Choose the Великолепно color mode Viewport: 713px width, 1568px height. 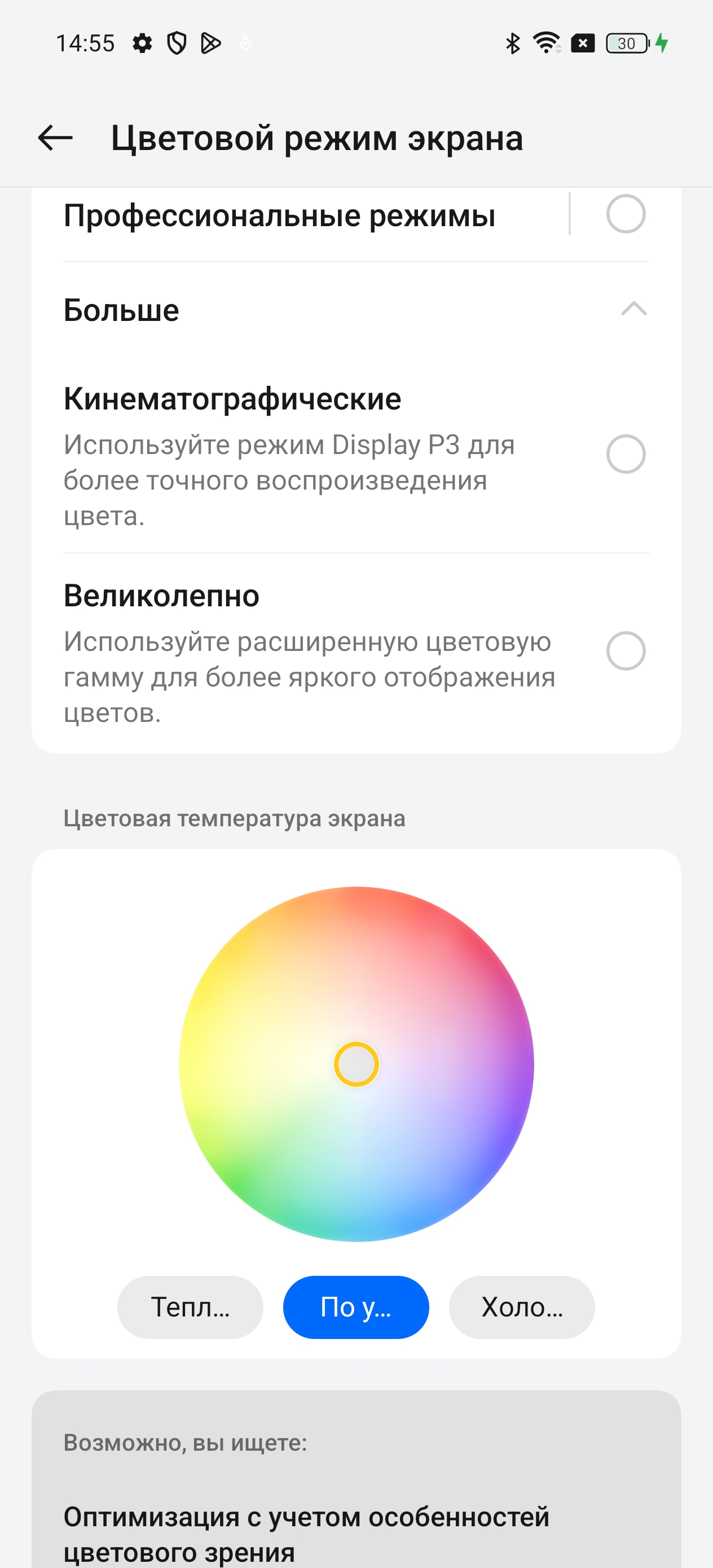pyautogui.click(x=626, y=651)
